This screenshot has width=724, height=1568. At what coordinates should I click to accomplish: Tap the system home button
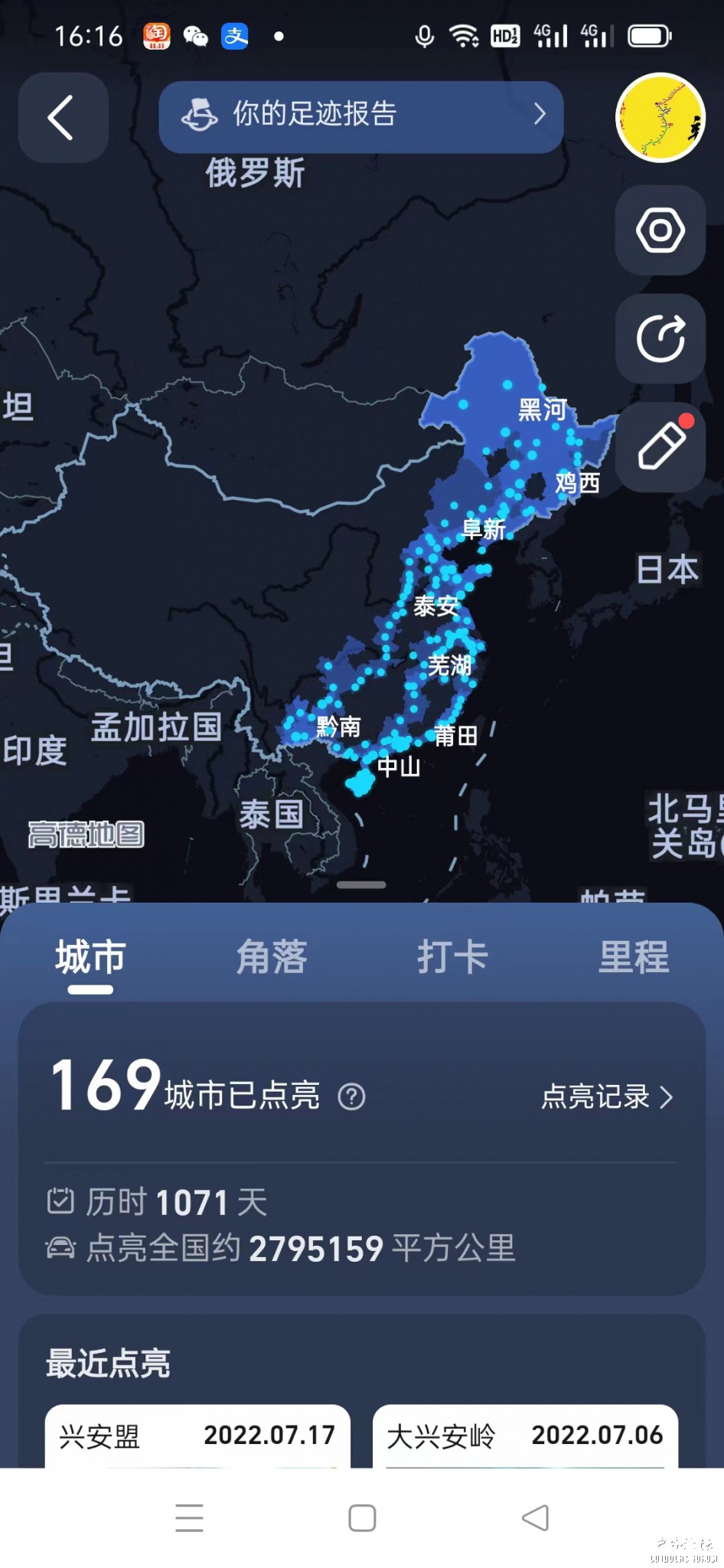362,1517
